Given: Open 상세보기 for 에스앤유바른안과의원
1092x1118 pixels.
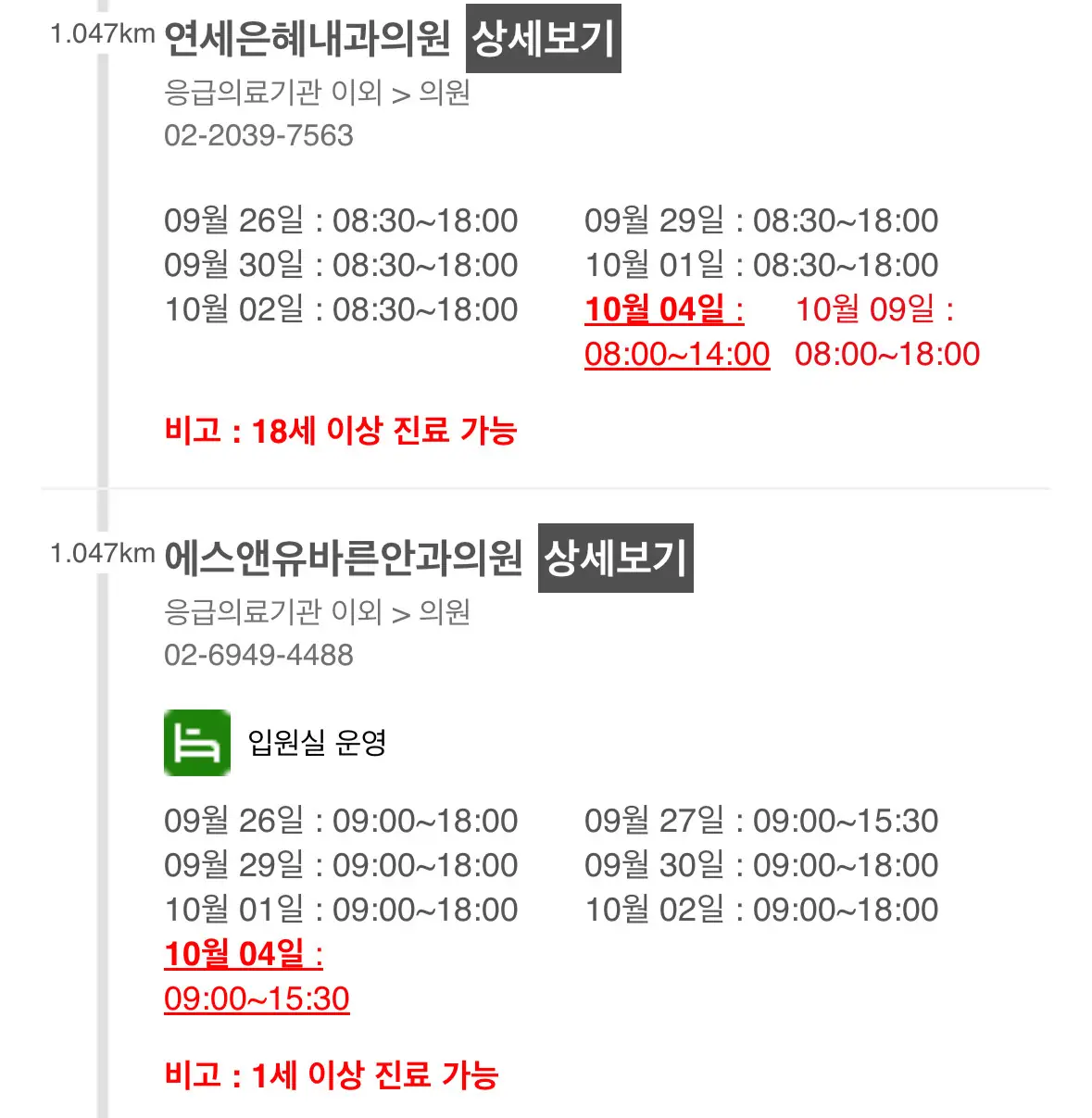Looking at the screenshot, I should point(615,559).
